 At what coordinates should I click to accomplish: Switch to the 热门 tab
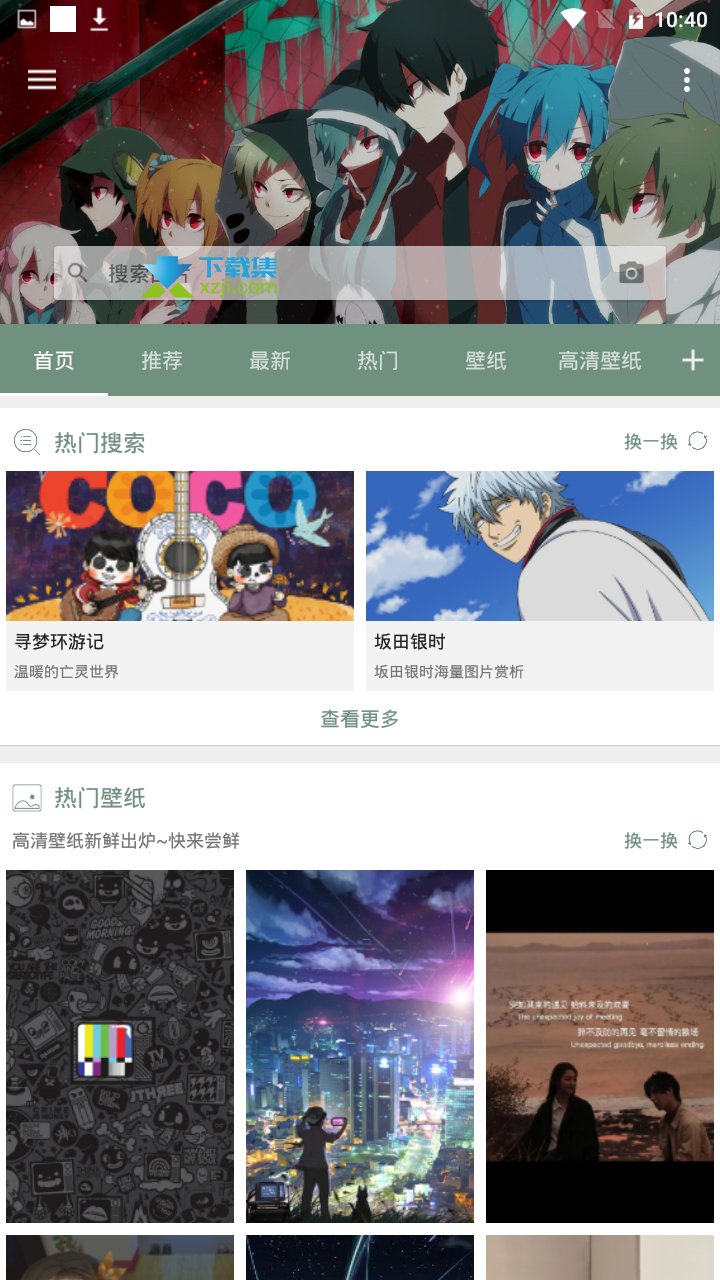pos(378,360)
